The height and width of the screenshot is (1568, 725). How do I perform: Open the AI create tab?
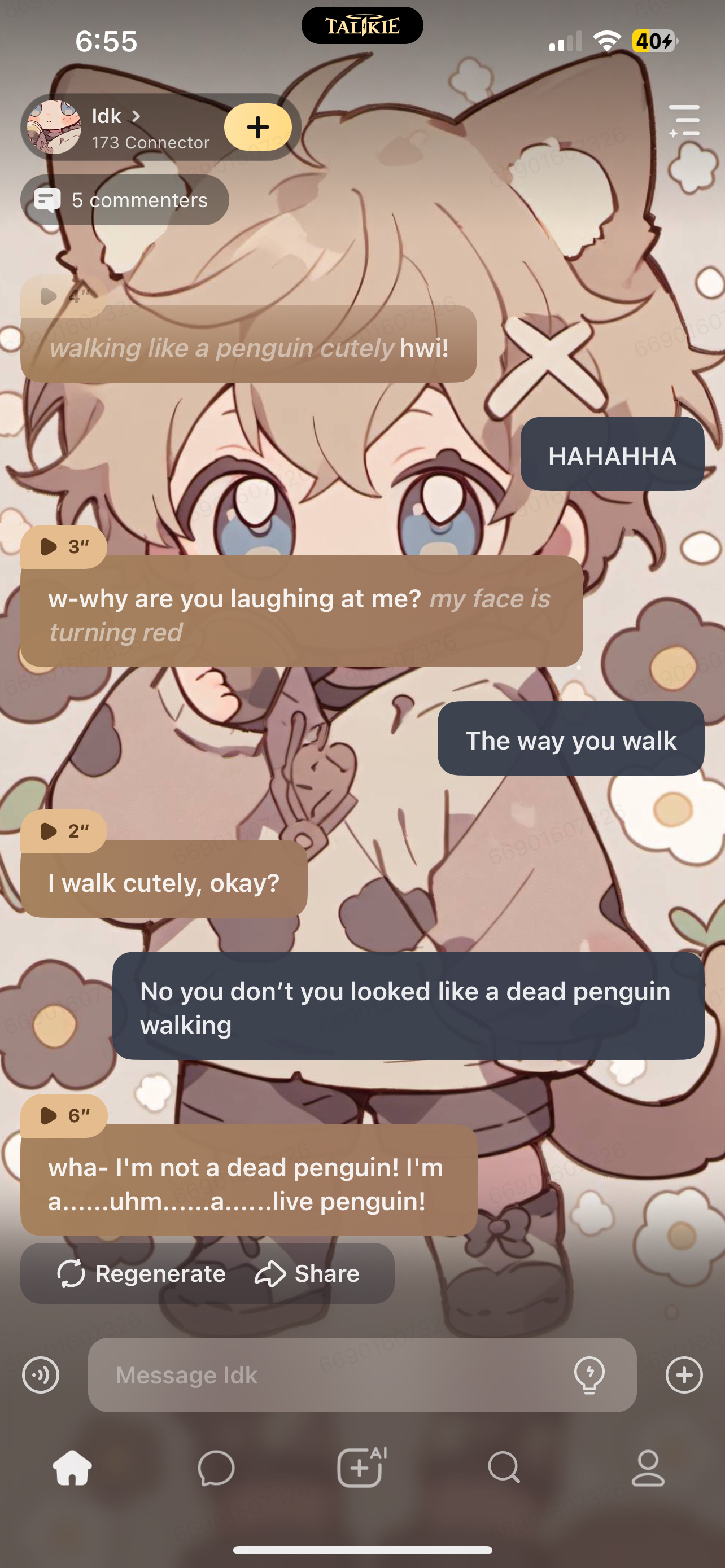361,1468
